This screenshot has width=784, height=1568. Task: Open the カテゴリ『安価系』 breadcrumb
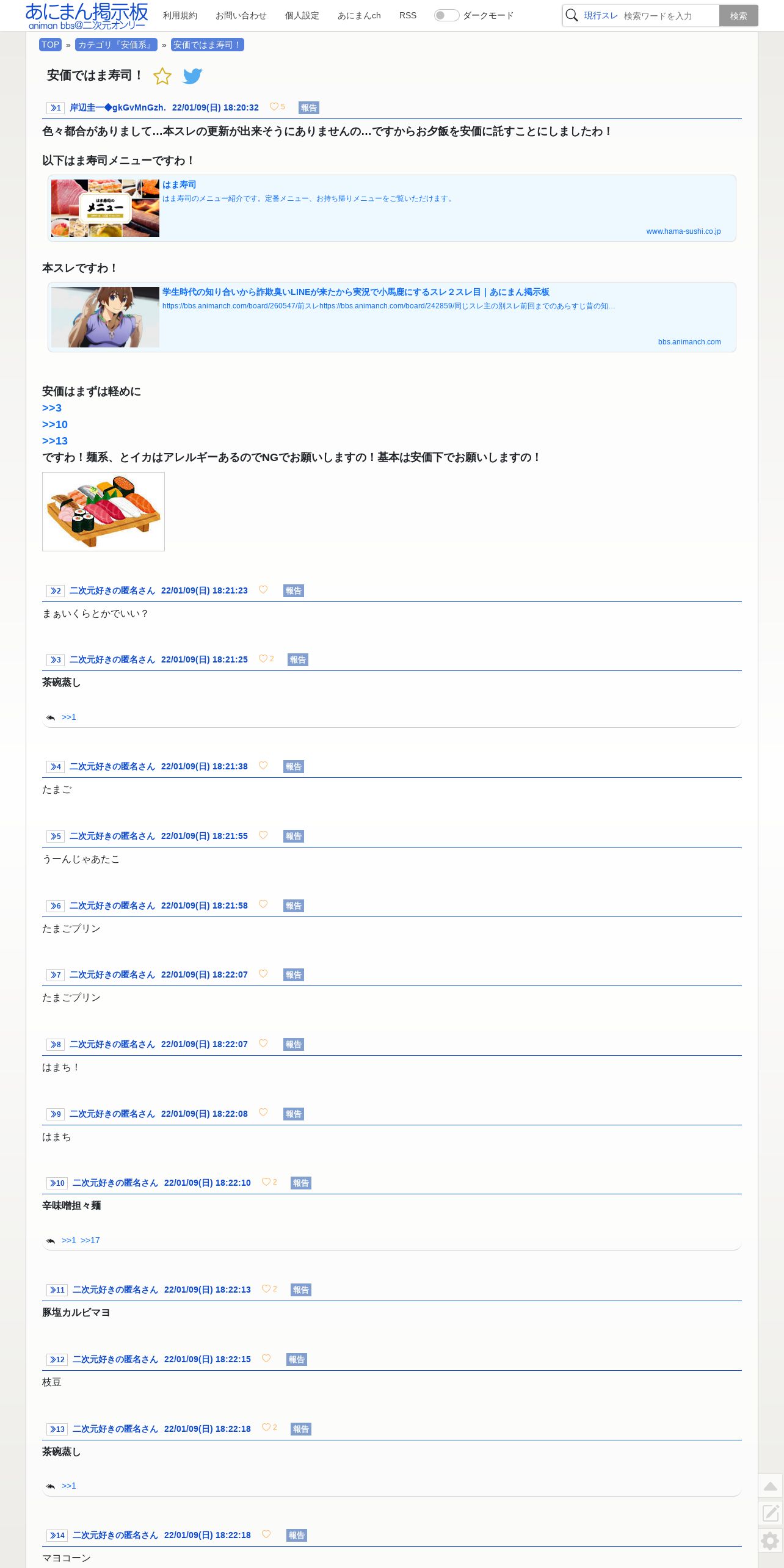[x=116, y=45]
